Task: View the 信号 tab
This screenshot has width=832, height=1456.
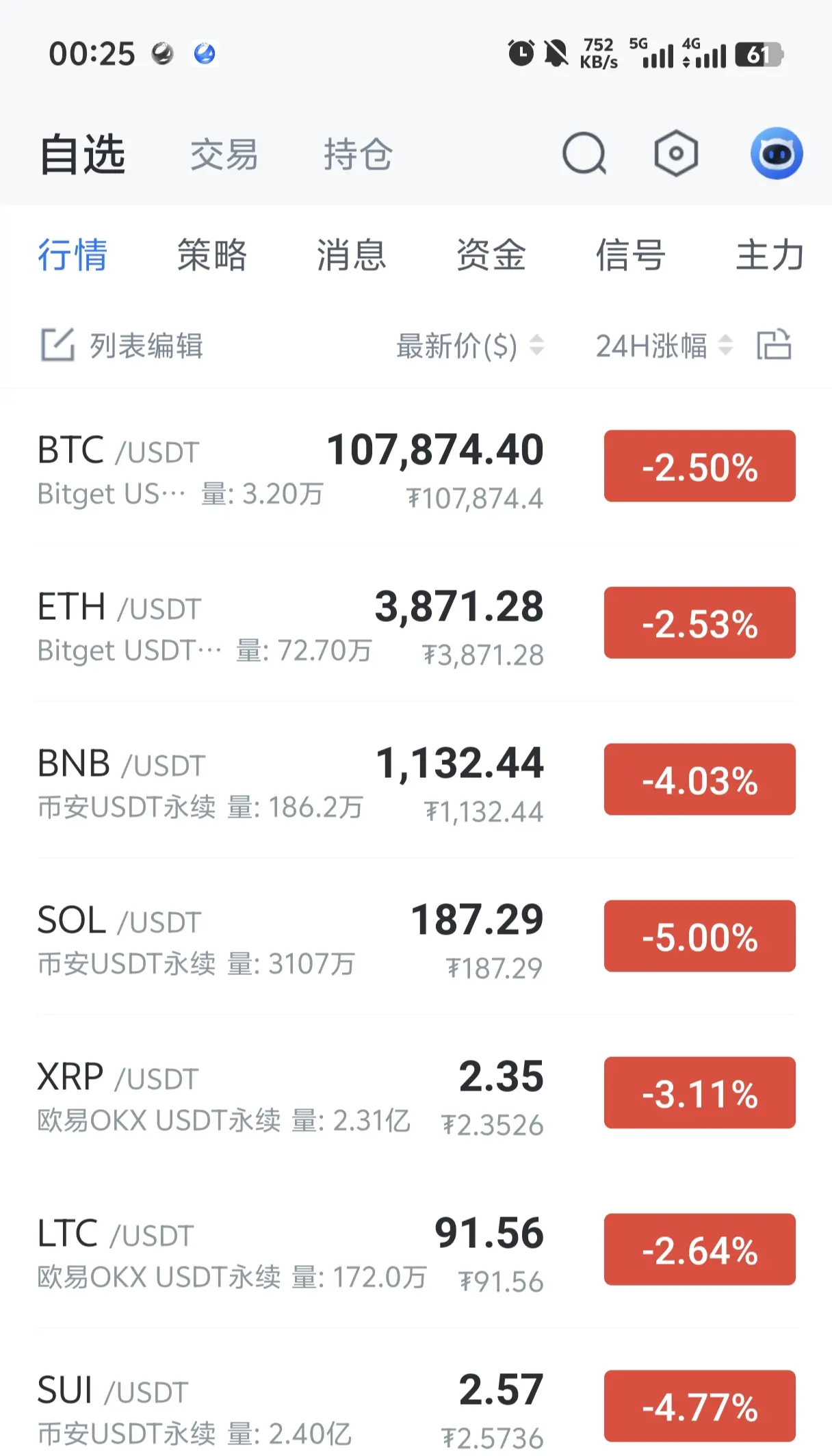Action: pos(630,255)
